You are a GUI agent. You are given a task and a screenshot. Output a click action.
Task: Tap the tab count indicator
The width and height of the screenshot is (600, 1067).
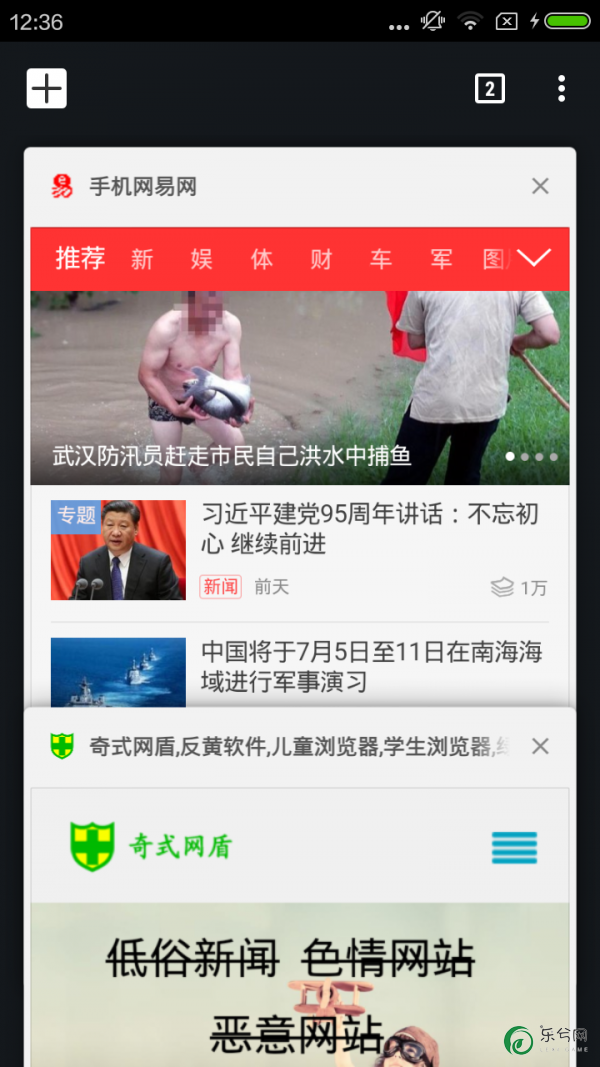489,89
